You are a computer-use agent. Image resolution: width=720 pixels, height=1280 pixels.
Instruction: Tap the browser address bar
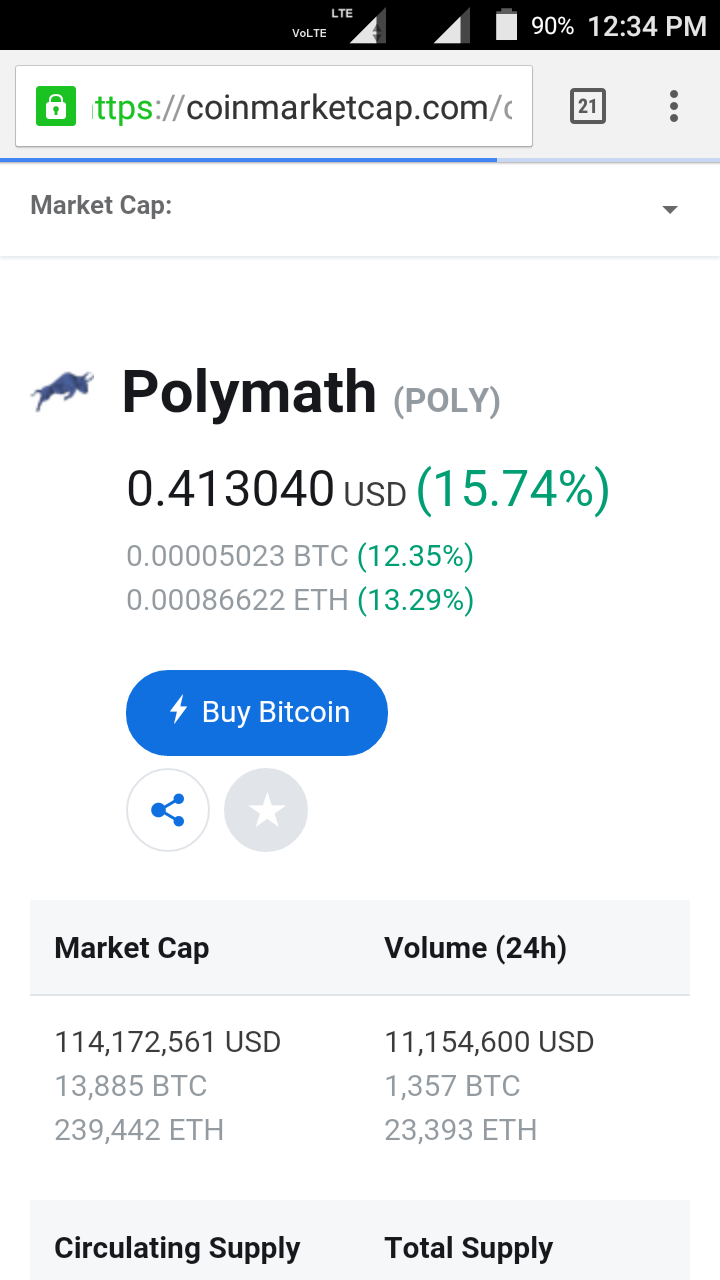(300, 107)
